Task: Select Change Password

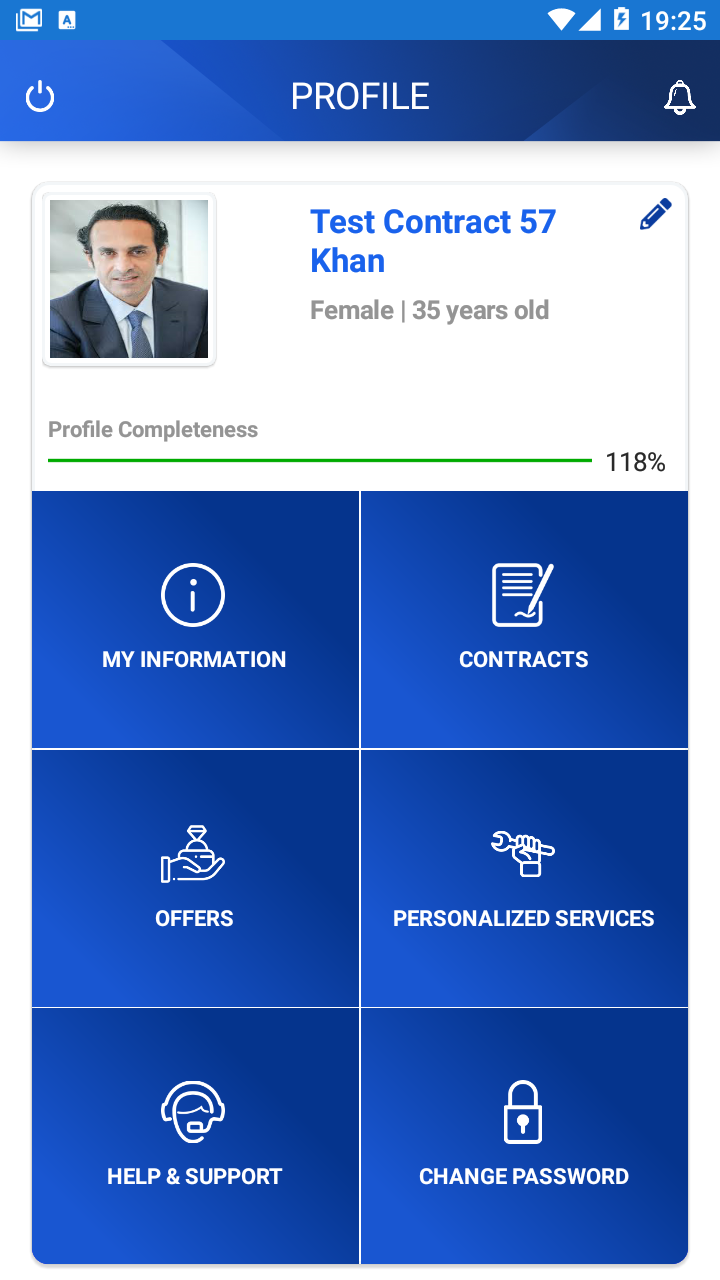Action: (x=524, y=1136)
